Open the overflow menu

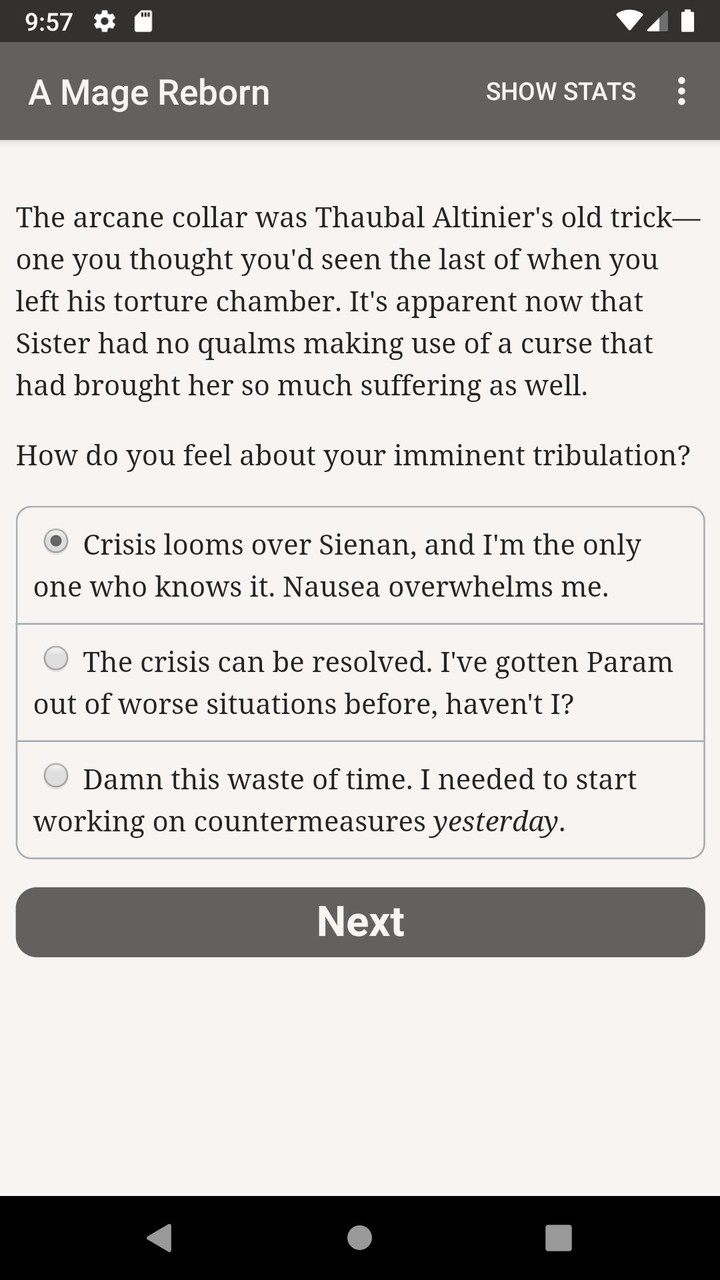tap(681, 92)
